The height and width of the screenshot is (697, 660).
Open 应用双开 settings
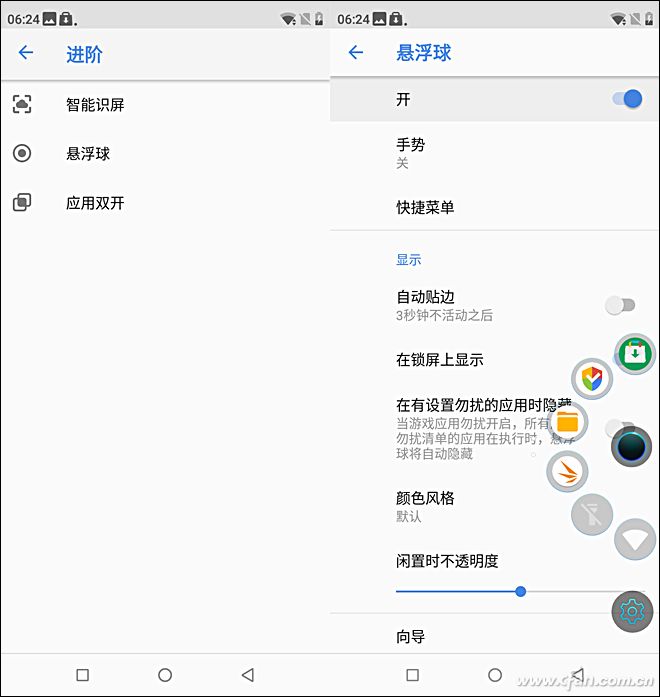pyautogui.click(x=95, y=203)
